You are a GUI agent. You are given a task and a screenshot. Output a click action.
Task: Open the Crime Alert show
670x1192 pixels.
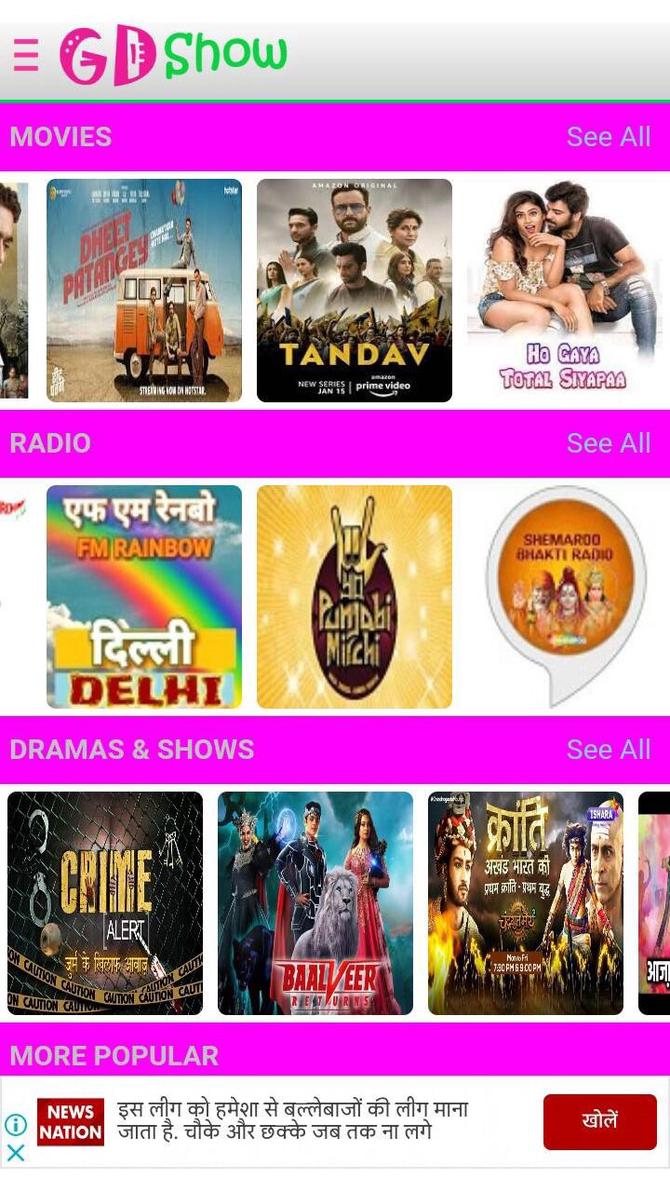click(105, 903)
